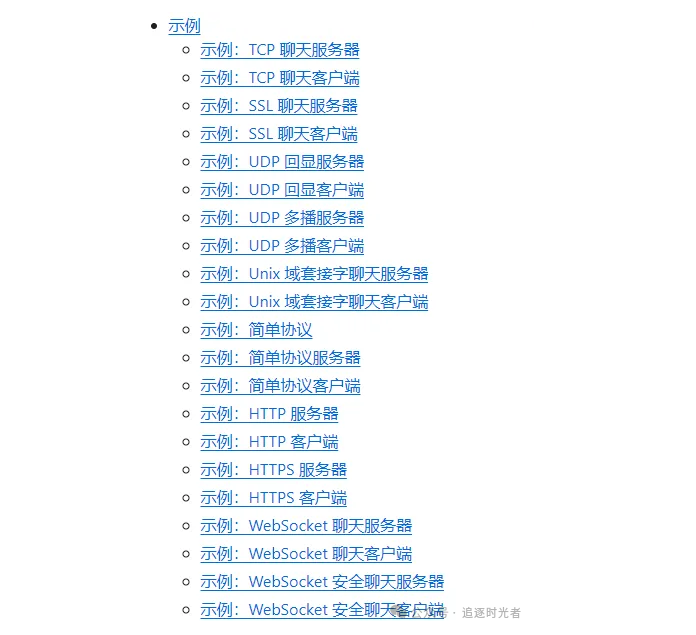Go to 示例: SSL 聊天客户端

[278, 134]
